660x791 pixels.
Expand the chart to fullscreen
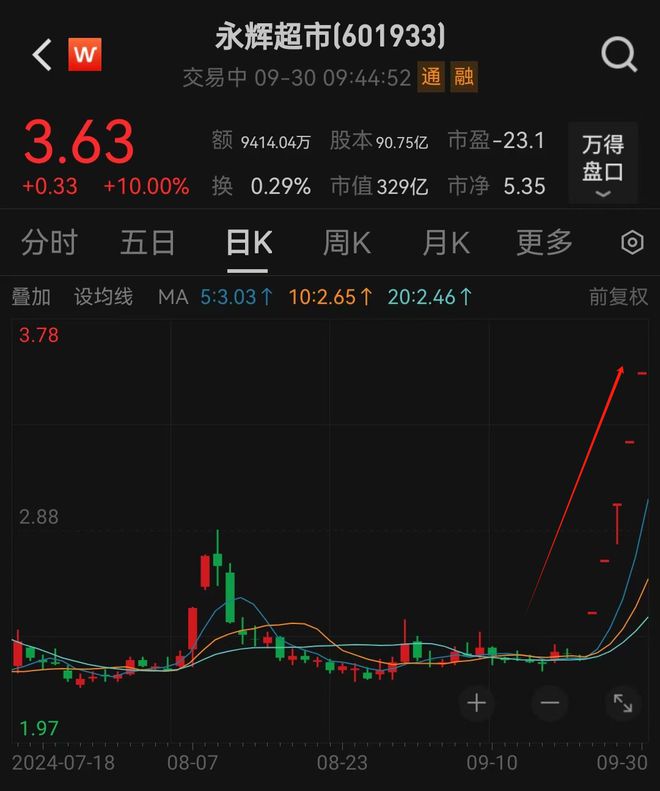(622, 703)
